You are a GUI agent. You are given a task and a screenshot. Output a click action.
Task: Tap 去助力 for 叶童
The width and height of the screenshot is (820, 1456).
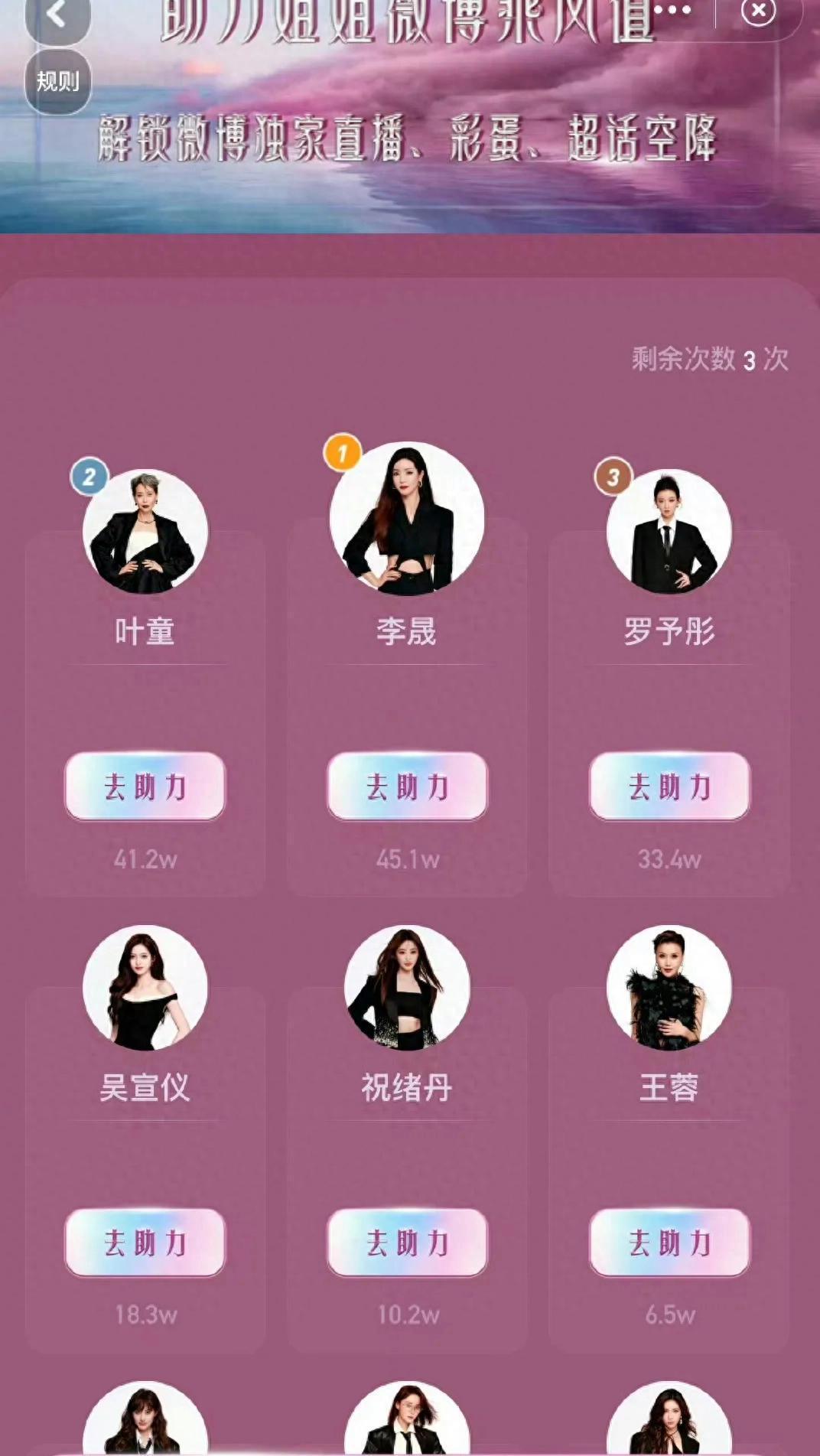(x=145, y=787)
